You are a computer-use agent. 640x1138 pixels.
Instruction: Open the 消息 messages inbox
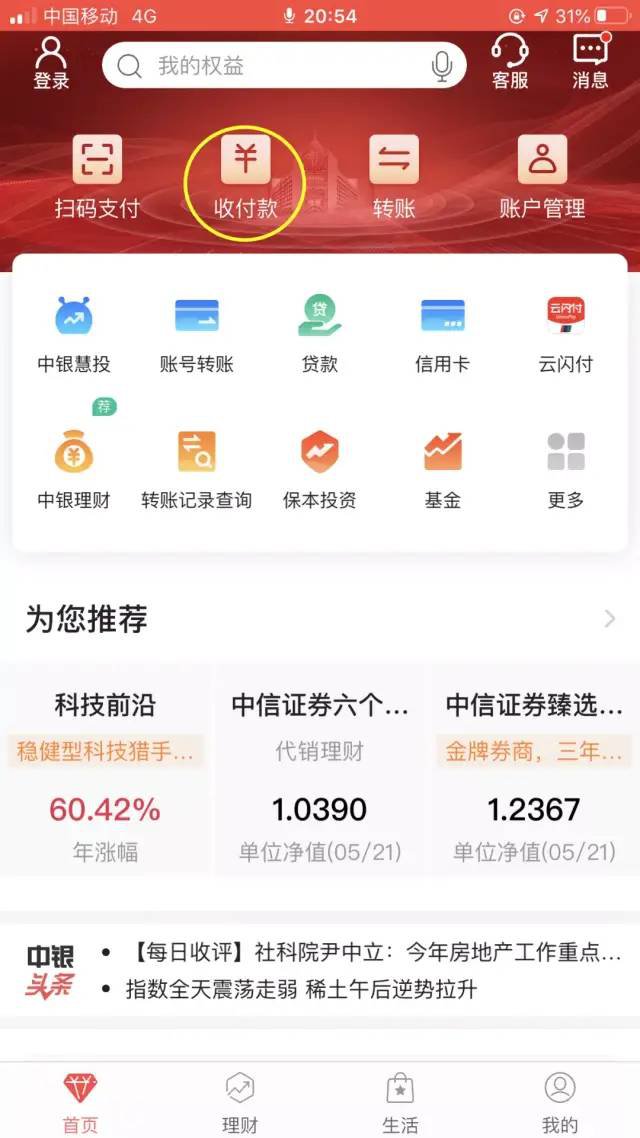[590, 62]
